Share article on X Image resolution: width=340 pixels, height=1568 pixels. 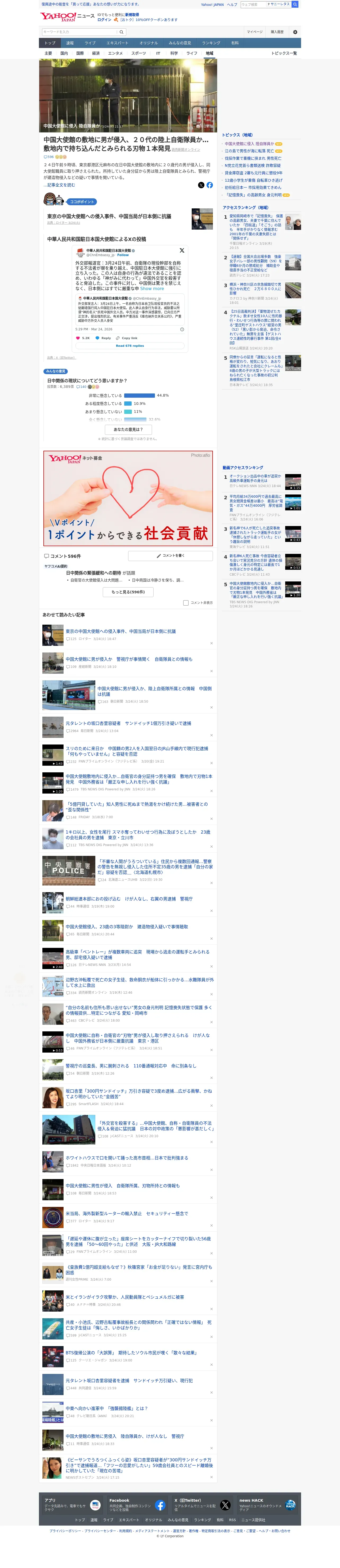pyautogui.click(x=201, y=185)
